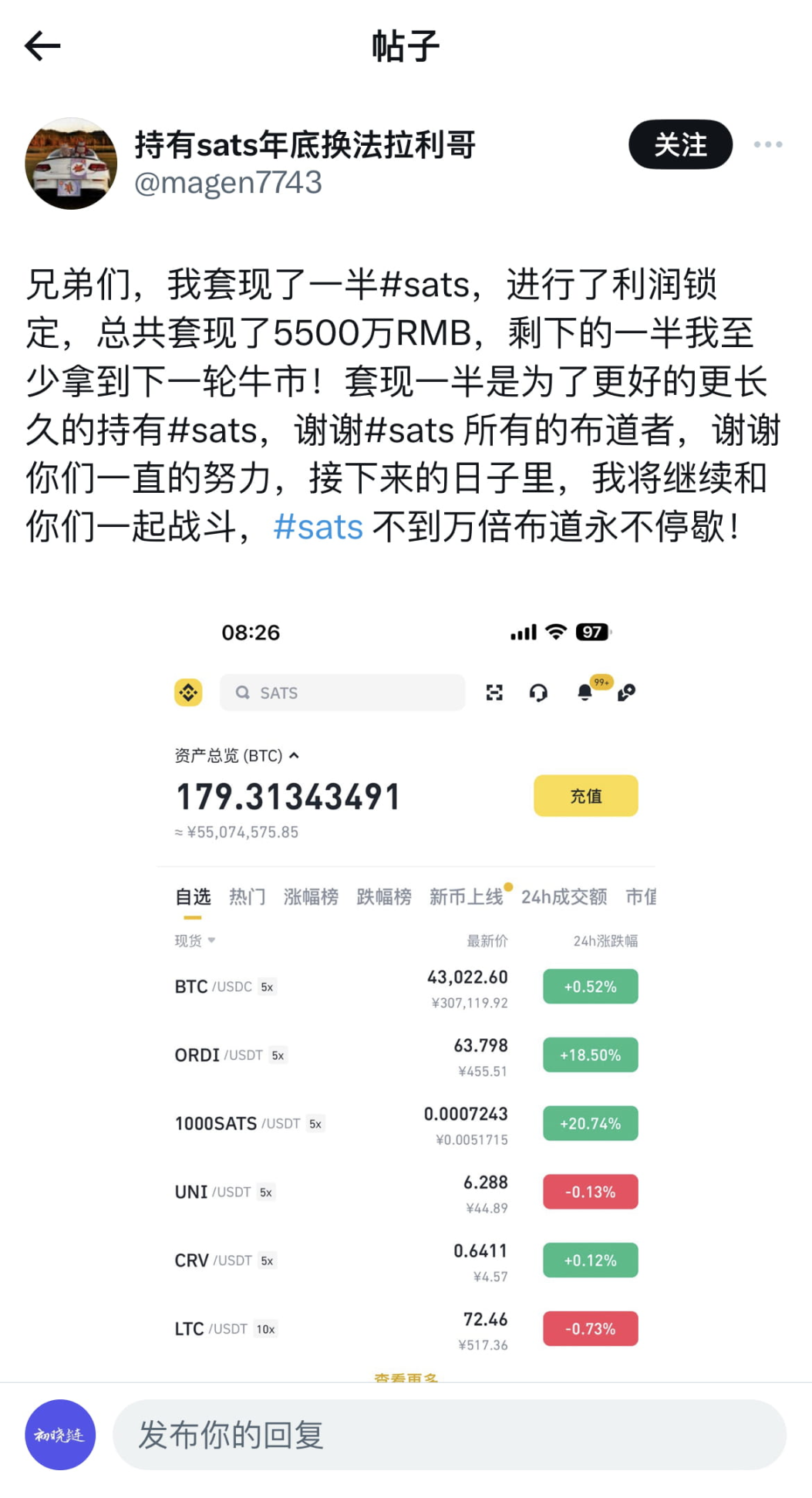Click the rewards hand icon beside notifications
Viewport: 812px width, 1498px height.
pos(626,693)
